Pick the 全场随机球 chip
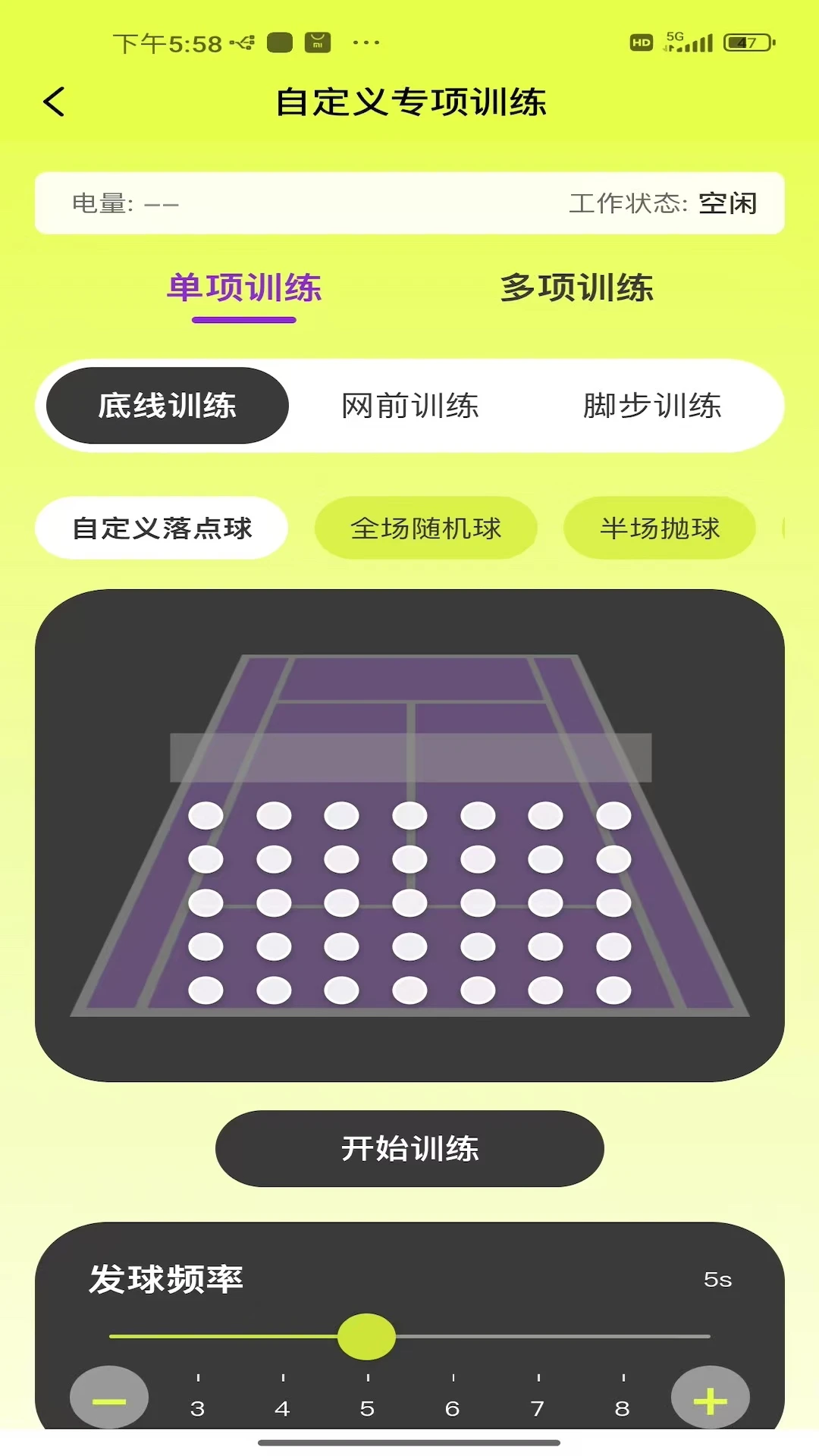The width and height of the screenshot is (819, 1456). (426, 528)
